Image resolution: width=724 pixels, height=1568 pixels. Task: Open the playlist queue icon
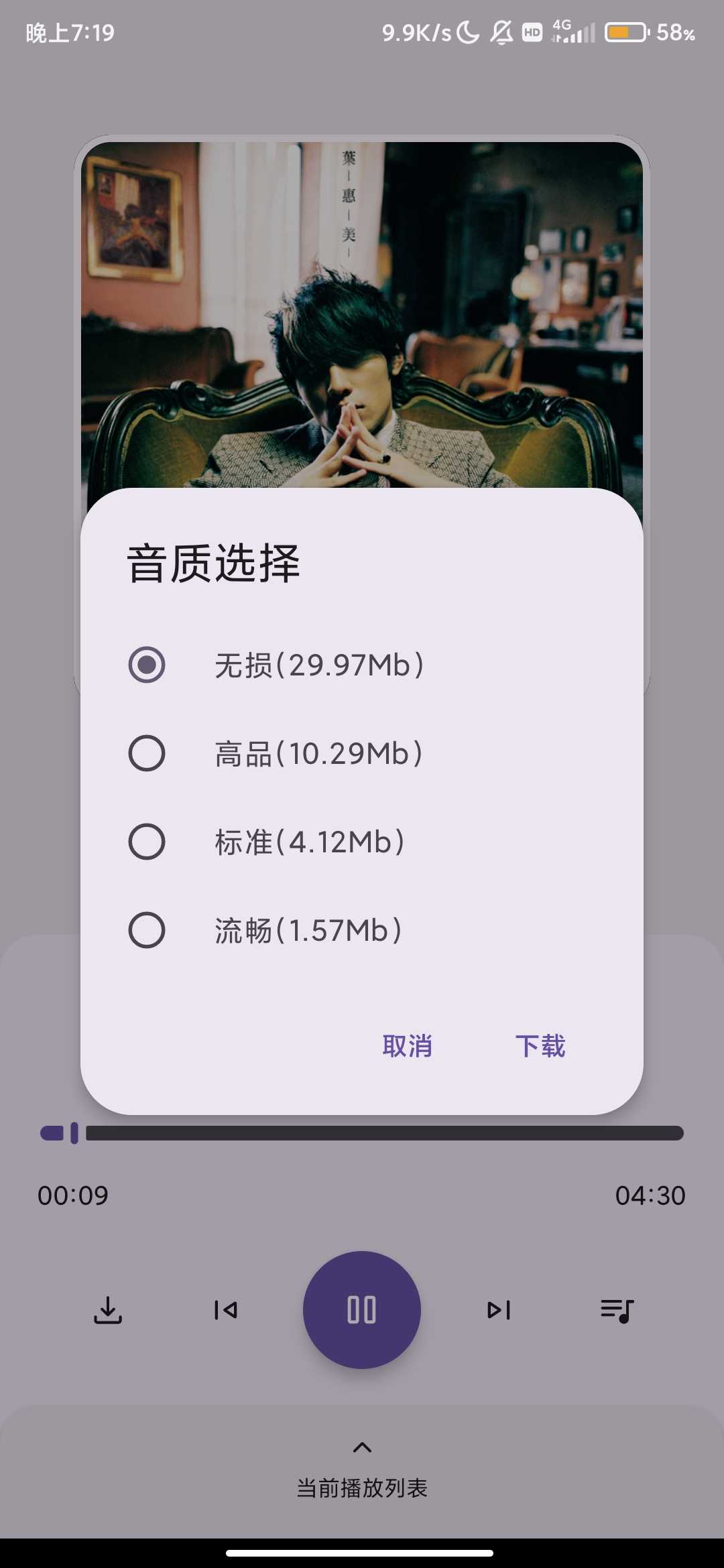615,1311
